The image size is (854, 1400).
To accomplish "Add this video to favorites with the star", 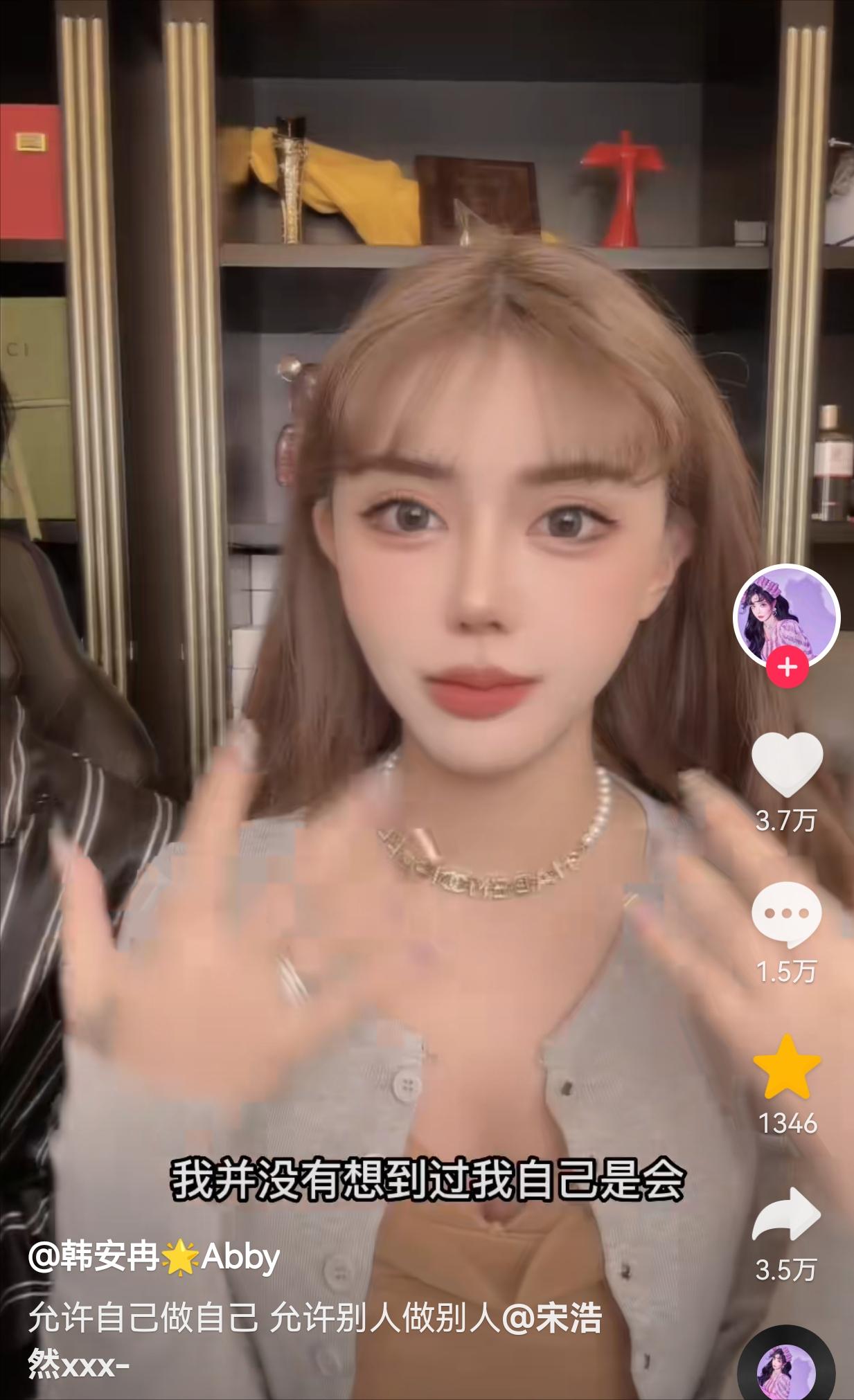I will 787,1068.
